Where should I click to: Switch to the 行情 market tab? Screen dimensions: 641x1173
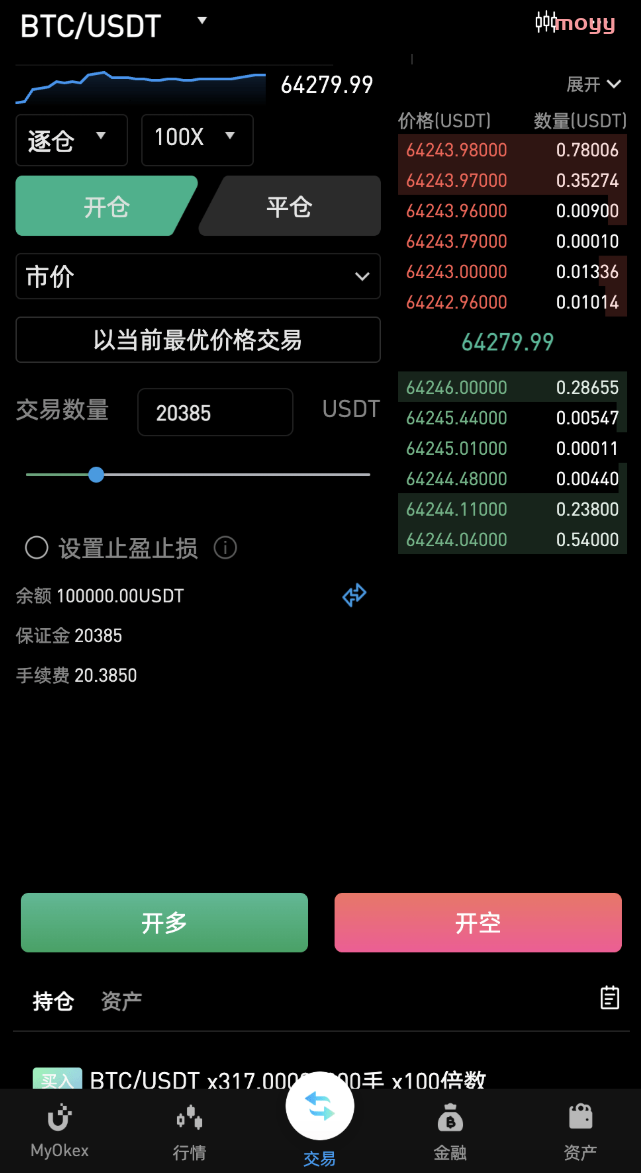(x=189, y=1133)
